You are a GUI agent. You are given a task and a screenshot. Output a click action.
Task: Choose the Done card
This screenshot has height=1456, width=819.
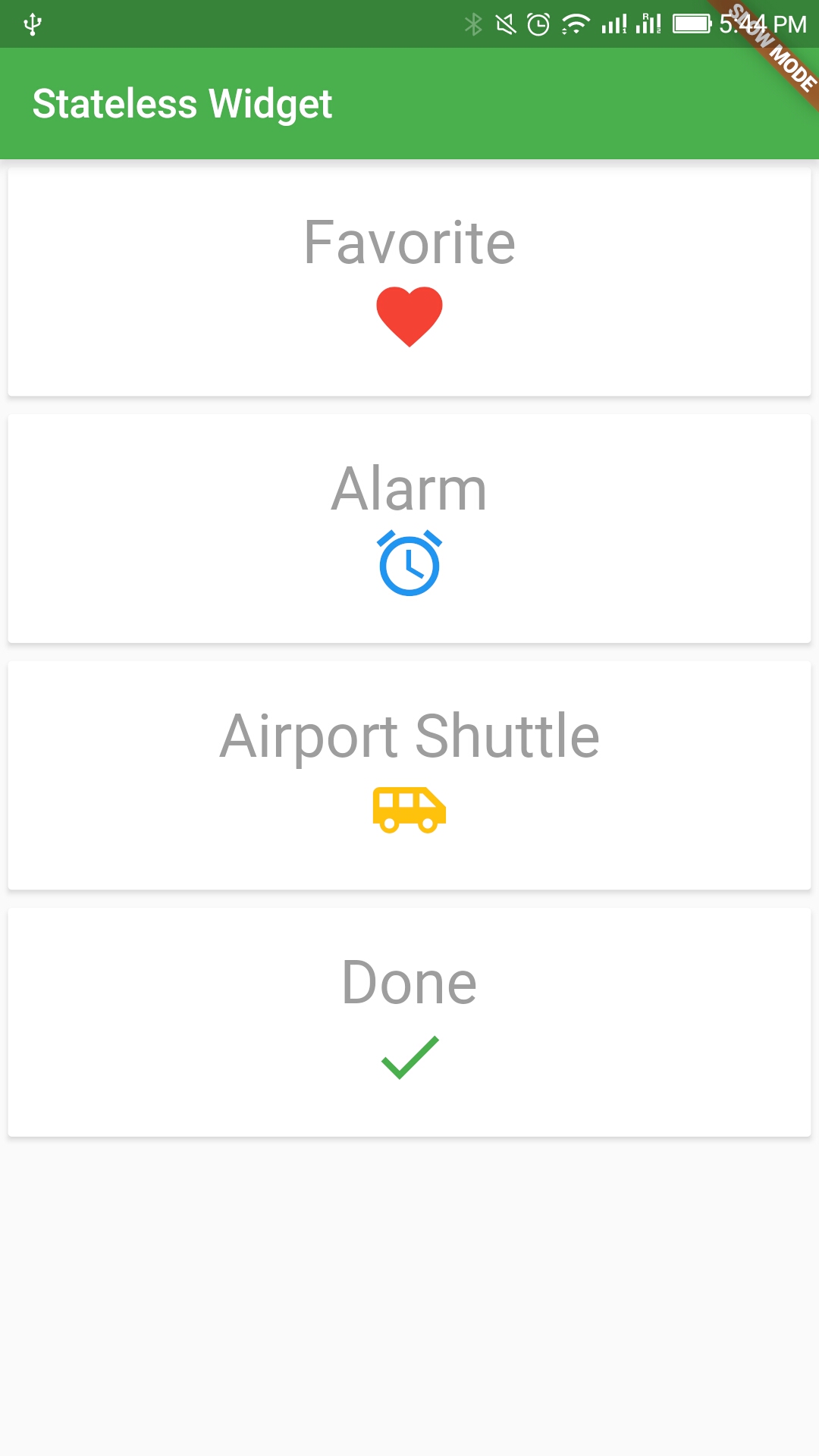coord(409,1021)
